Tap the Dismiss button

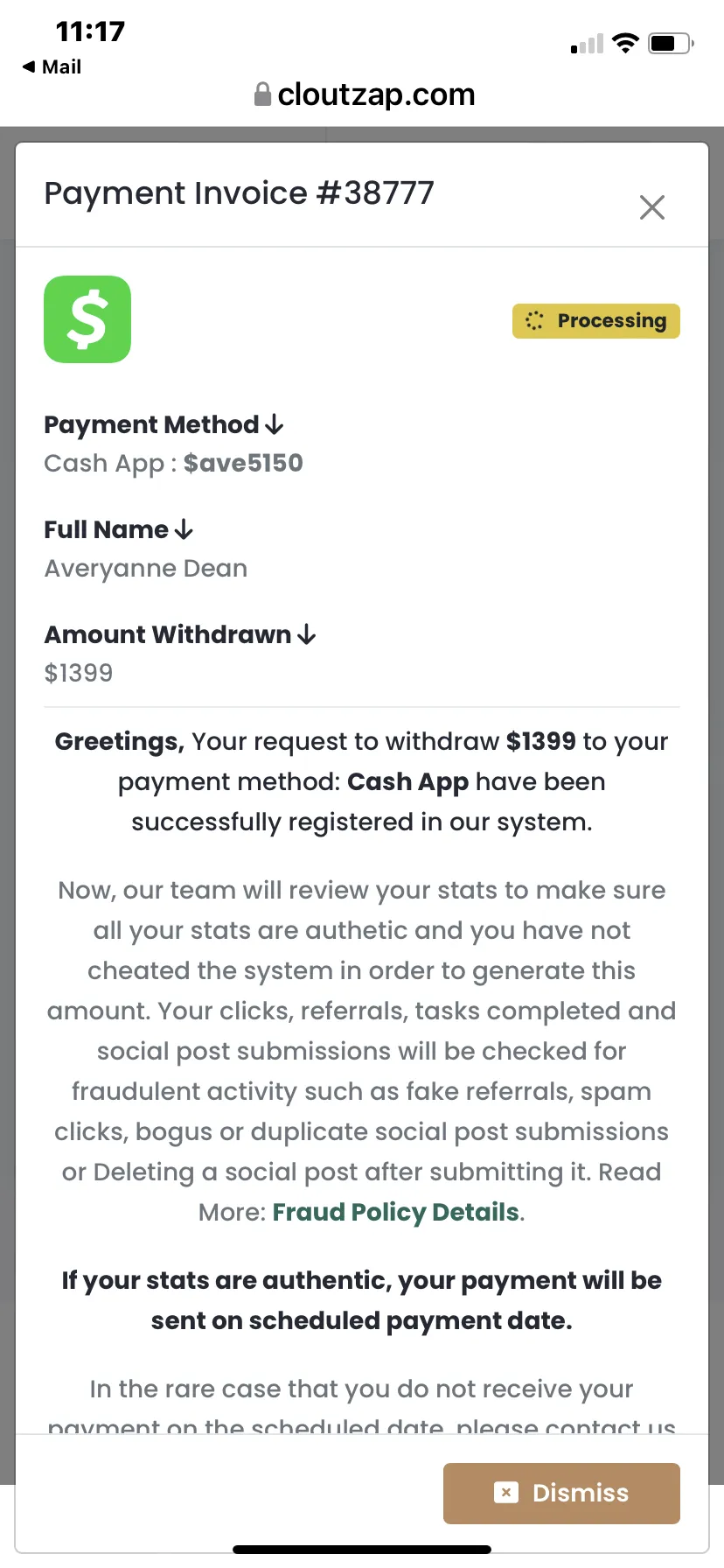[x=561, y=1493]
